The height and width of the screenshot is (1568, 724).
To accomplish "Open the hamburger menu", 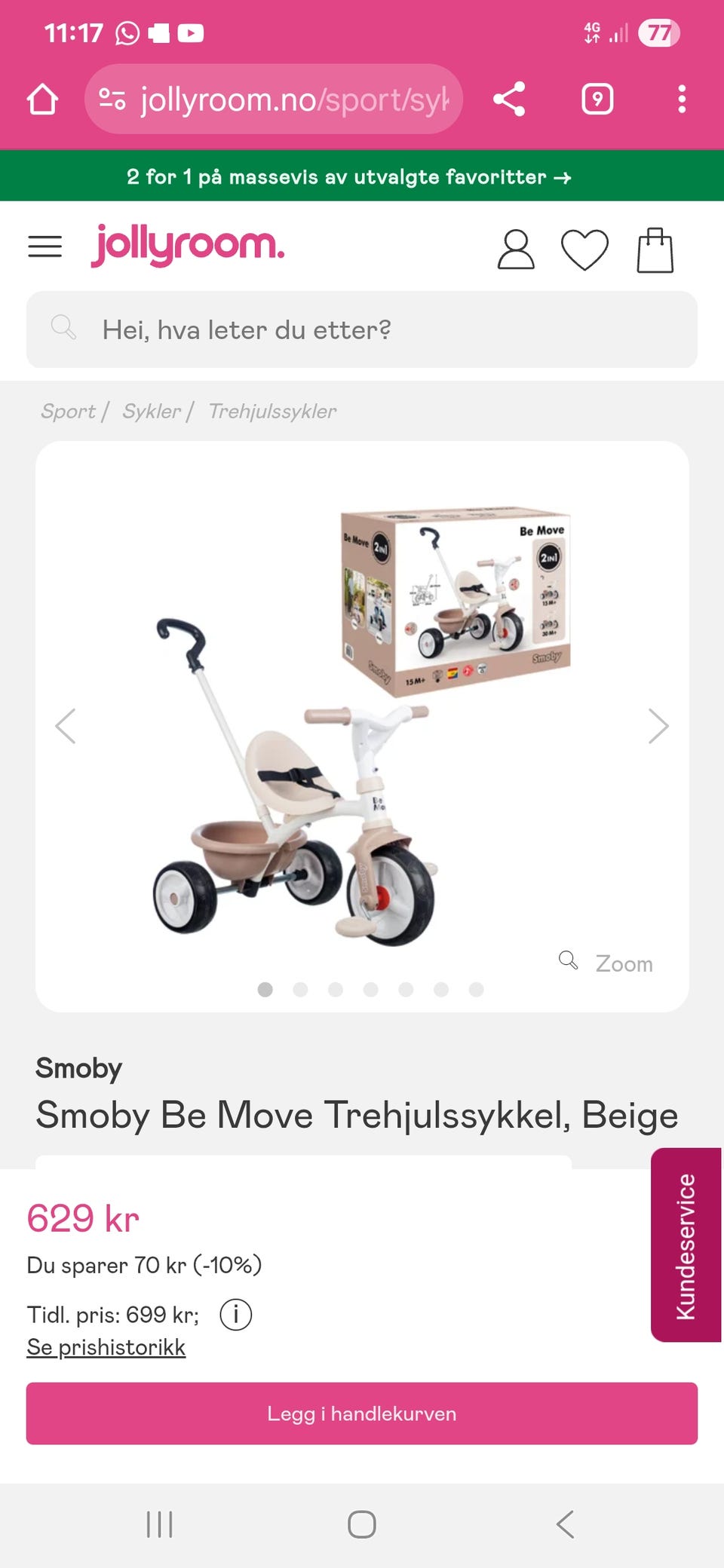I will (44, 247).
